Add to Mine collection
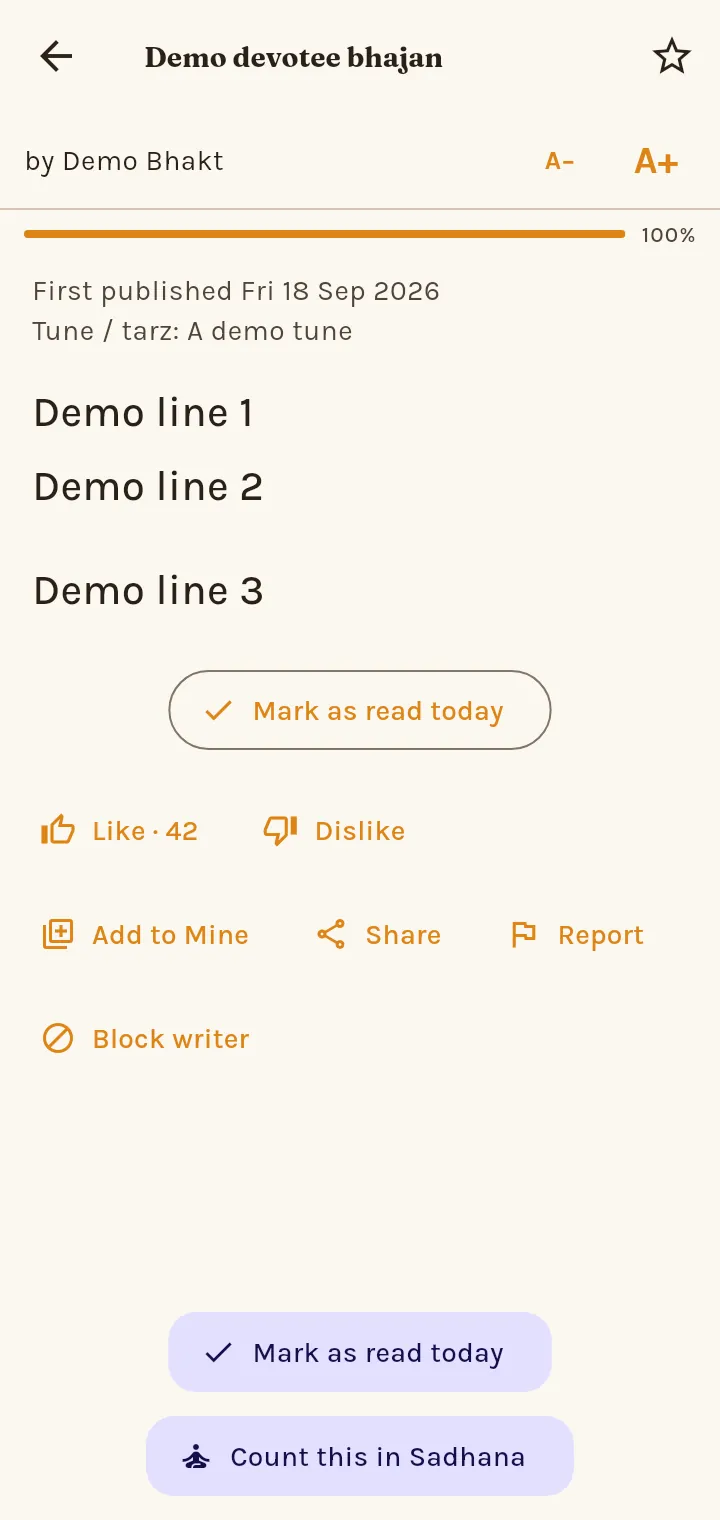Image resolution: width=720 pixels, height=1520 pixels. (145, 934)
